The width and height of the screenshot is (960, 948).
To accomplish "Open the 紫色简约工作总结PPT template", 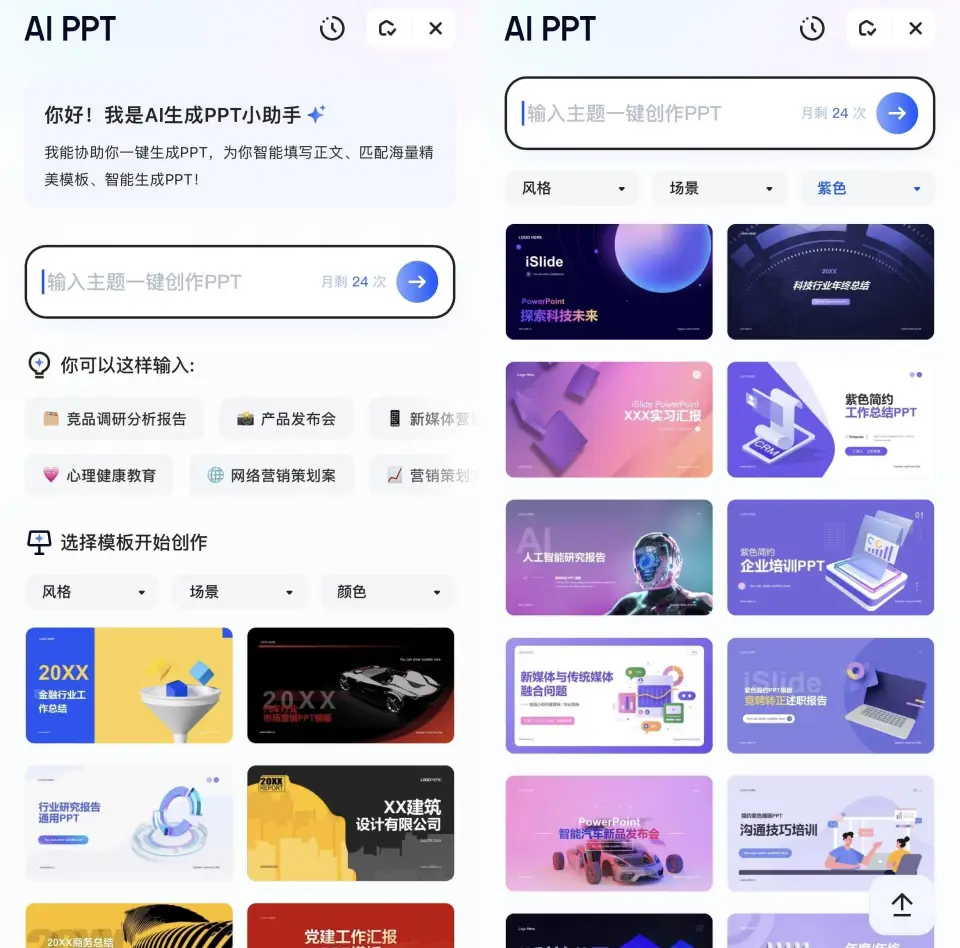I will [x=830, y=420].
